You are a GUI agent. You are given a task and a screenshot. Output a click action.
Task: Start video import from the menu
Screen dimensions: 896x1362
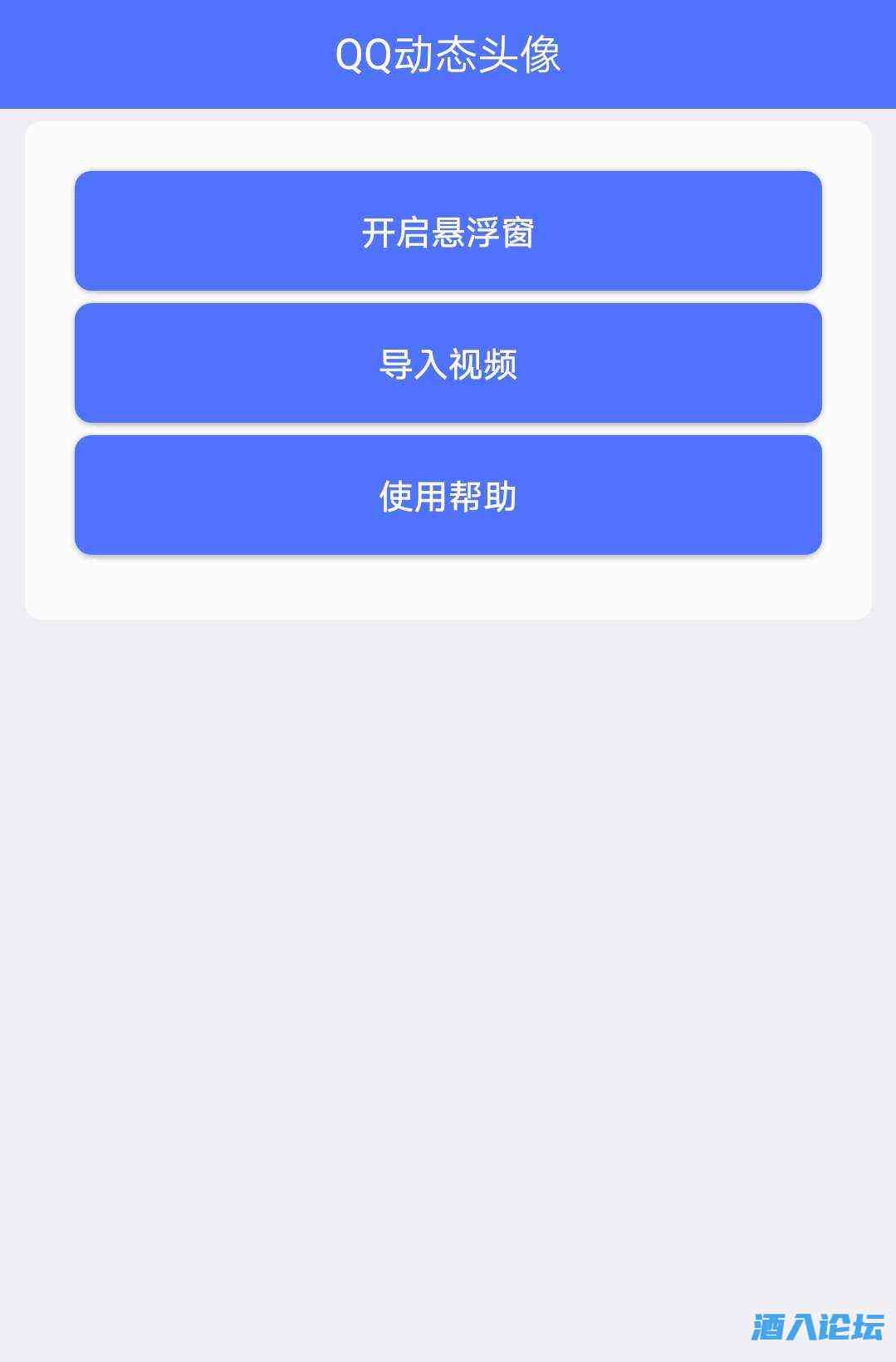pyautogui.click(x=448, y=361)
